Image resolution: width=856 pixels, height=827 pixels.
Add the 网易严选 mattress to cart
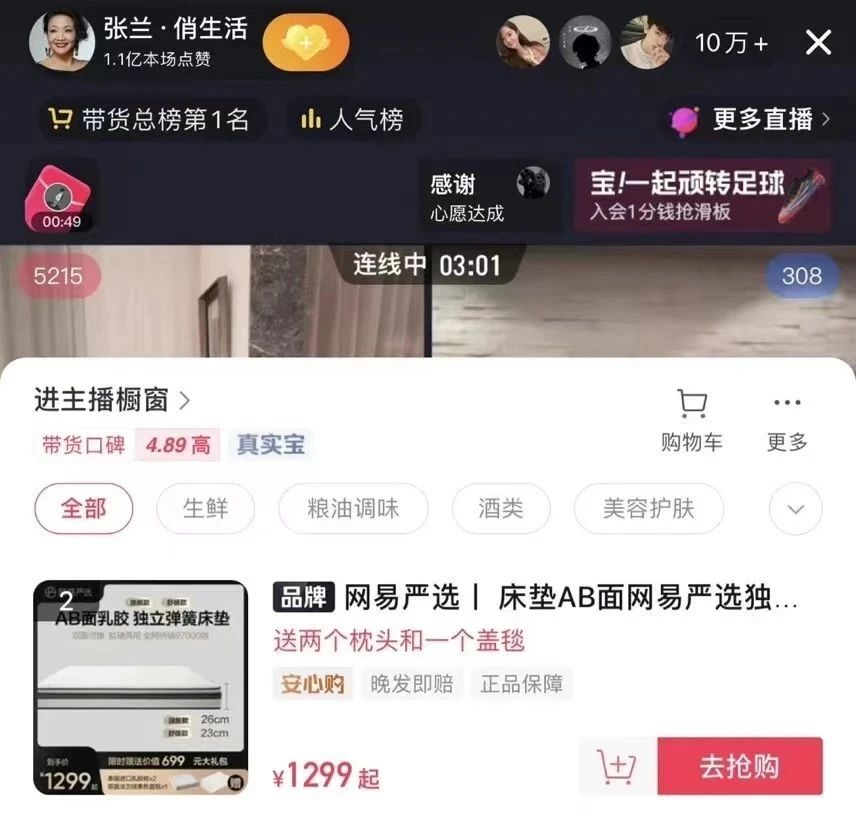(617, 767)
